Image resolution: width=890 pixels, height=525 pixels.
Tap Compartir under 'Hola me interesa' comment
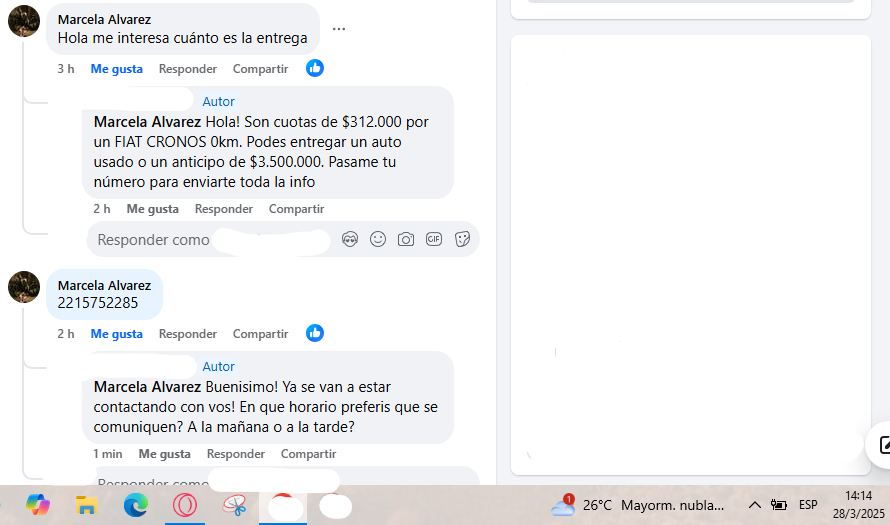coord(260,69)
